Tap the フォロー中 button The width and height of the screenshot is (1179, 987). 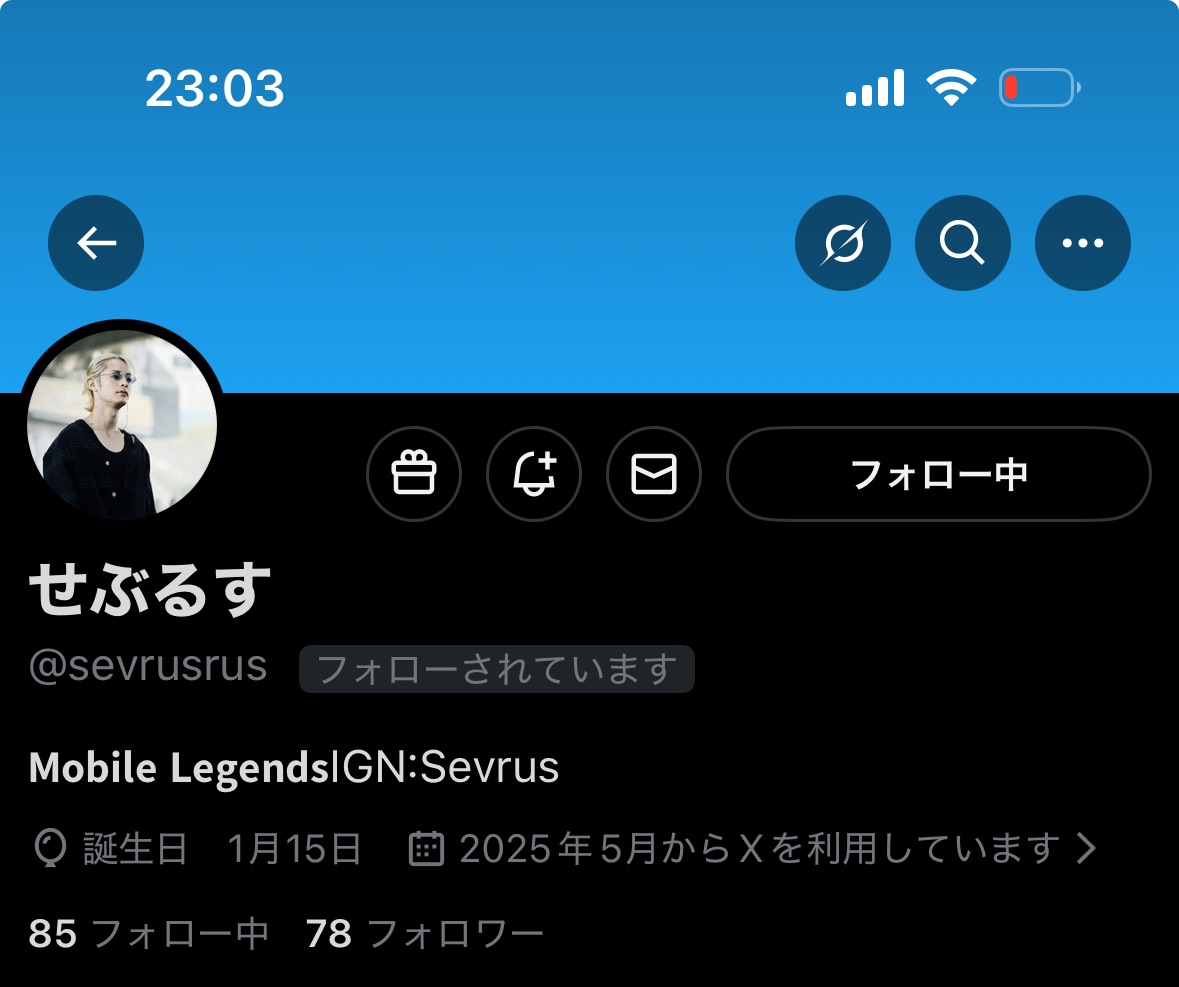pyautogui.click(x=938, y=474)
